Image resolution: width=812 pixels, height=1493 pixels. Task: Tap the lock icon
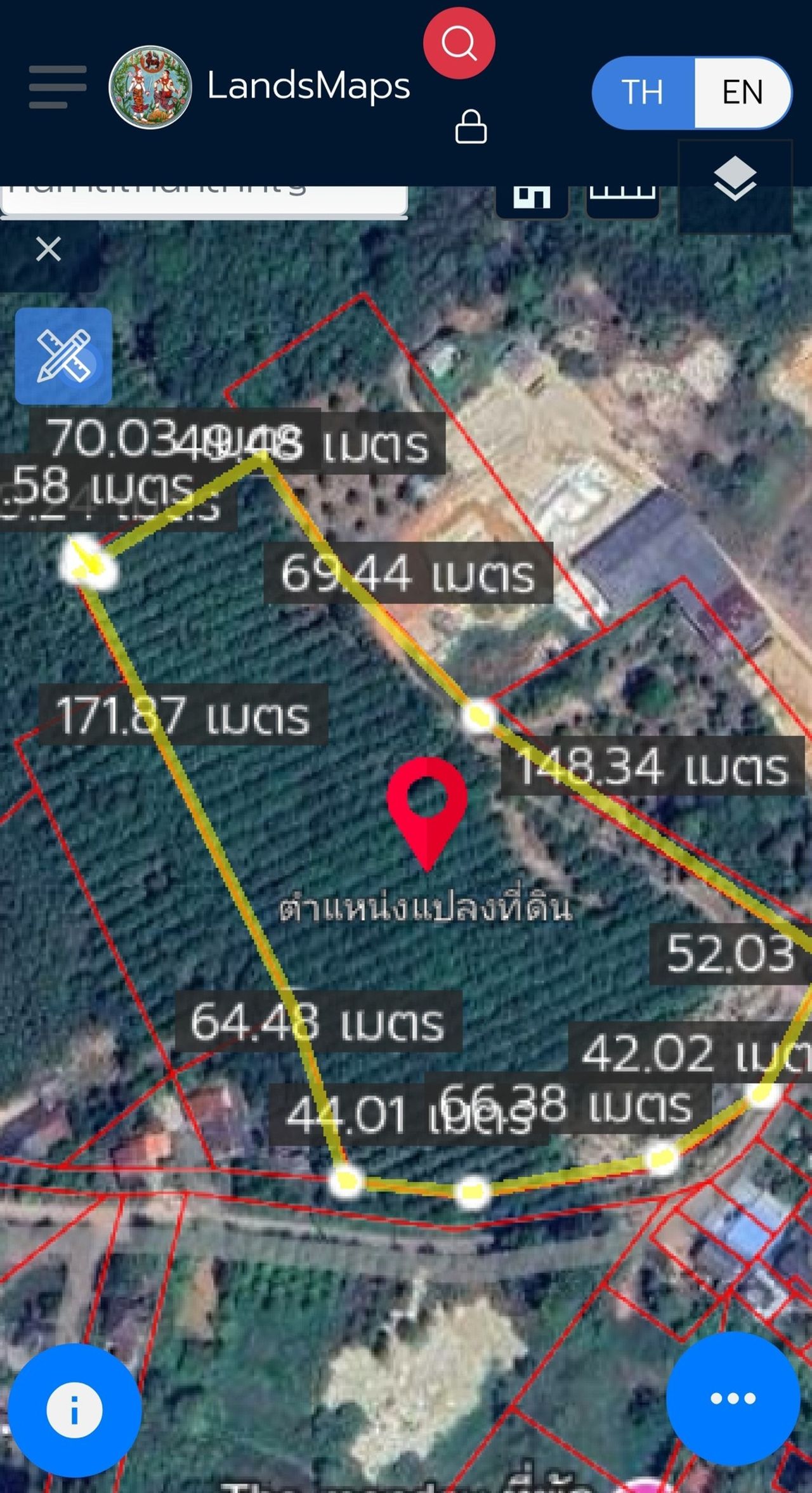471,126
